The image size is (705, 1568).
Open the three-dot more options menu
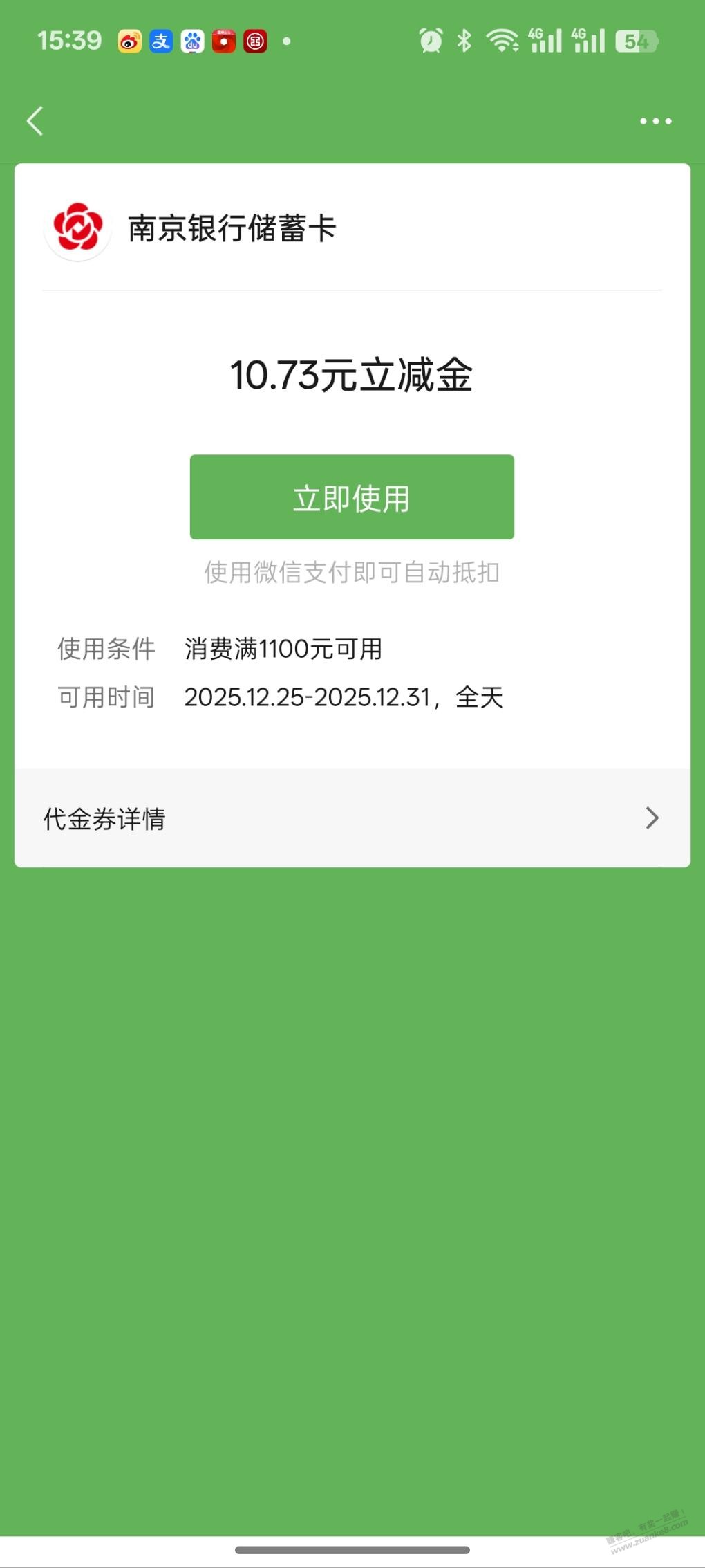[655, 121]
